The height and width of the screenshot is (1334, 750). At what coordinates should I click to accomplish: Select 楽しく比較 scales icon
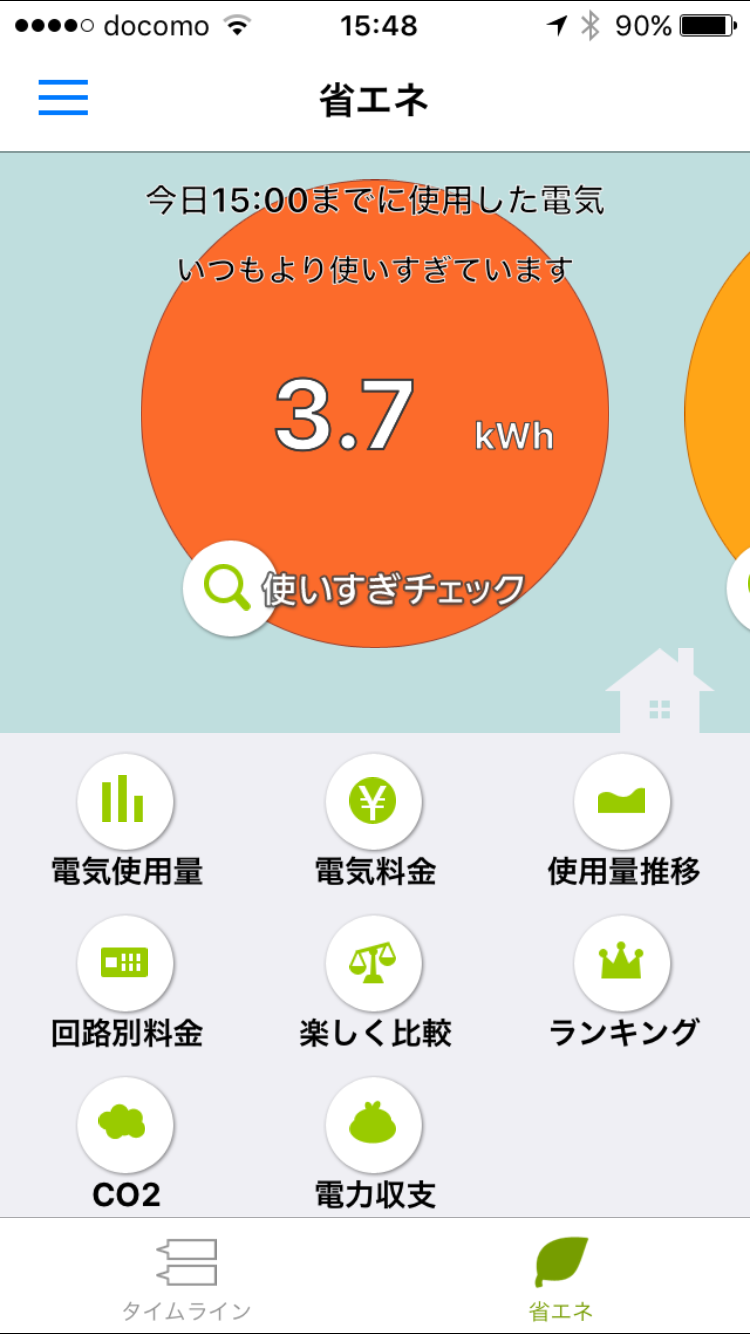coord(374,963)
